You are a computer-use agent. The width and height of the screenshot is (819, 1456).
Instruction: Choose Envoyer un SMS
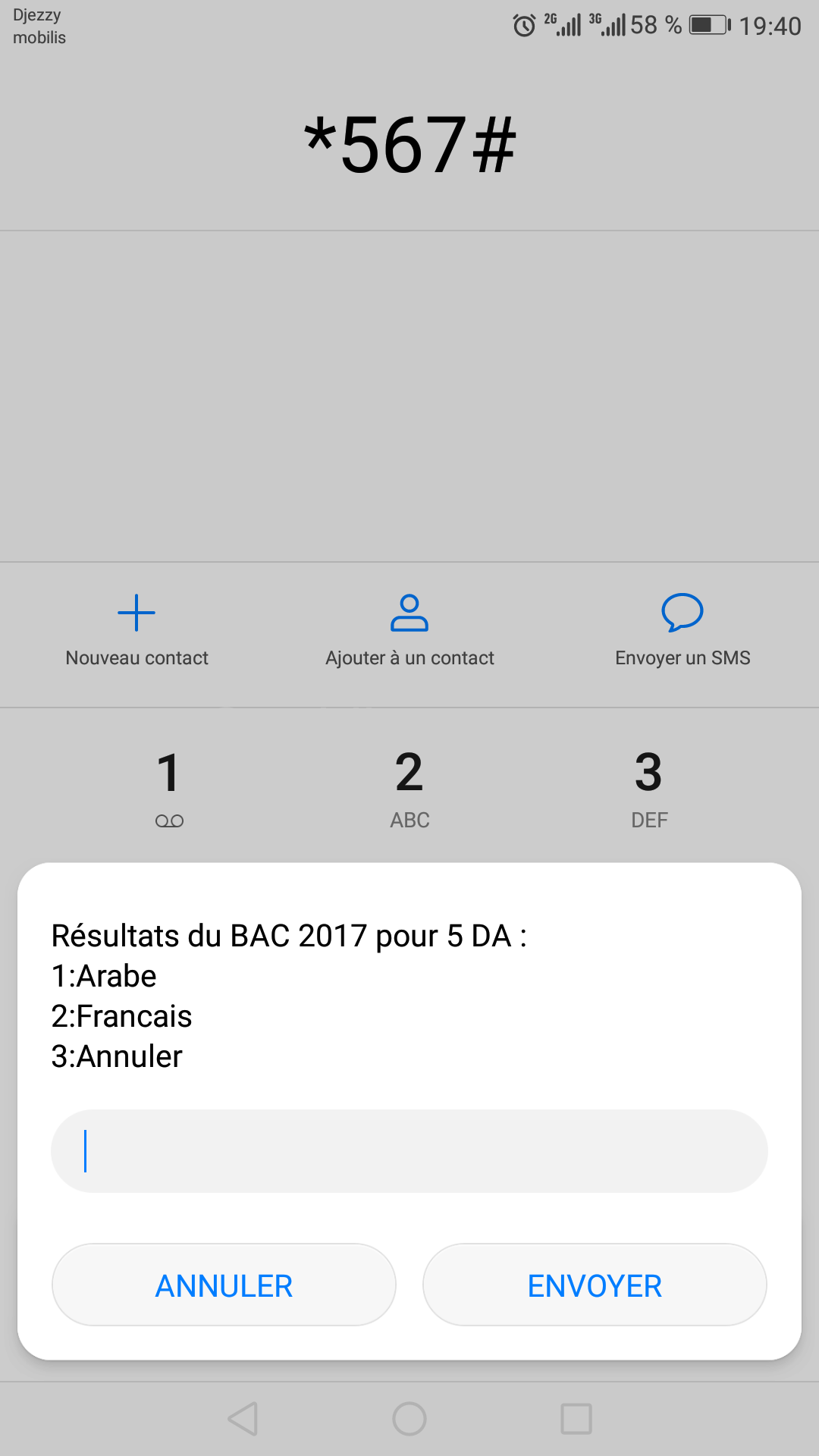pyautogui.click(x=682, y=631)
